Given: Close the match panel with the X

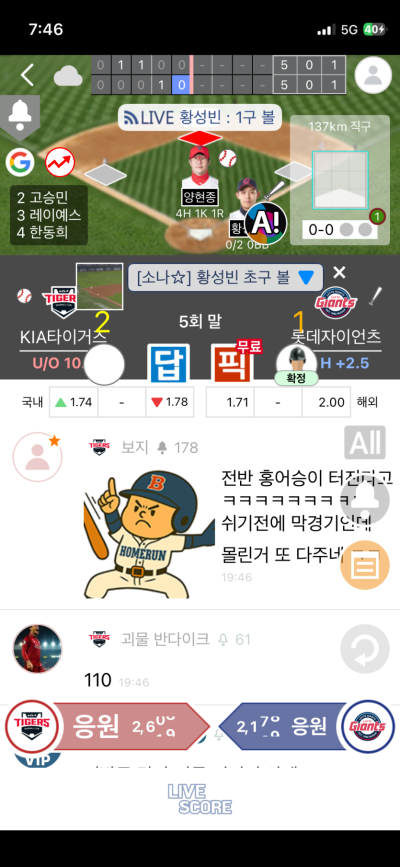Looking at the screenshot, I should coord(340,272).
